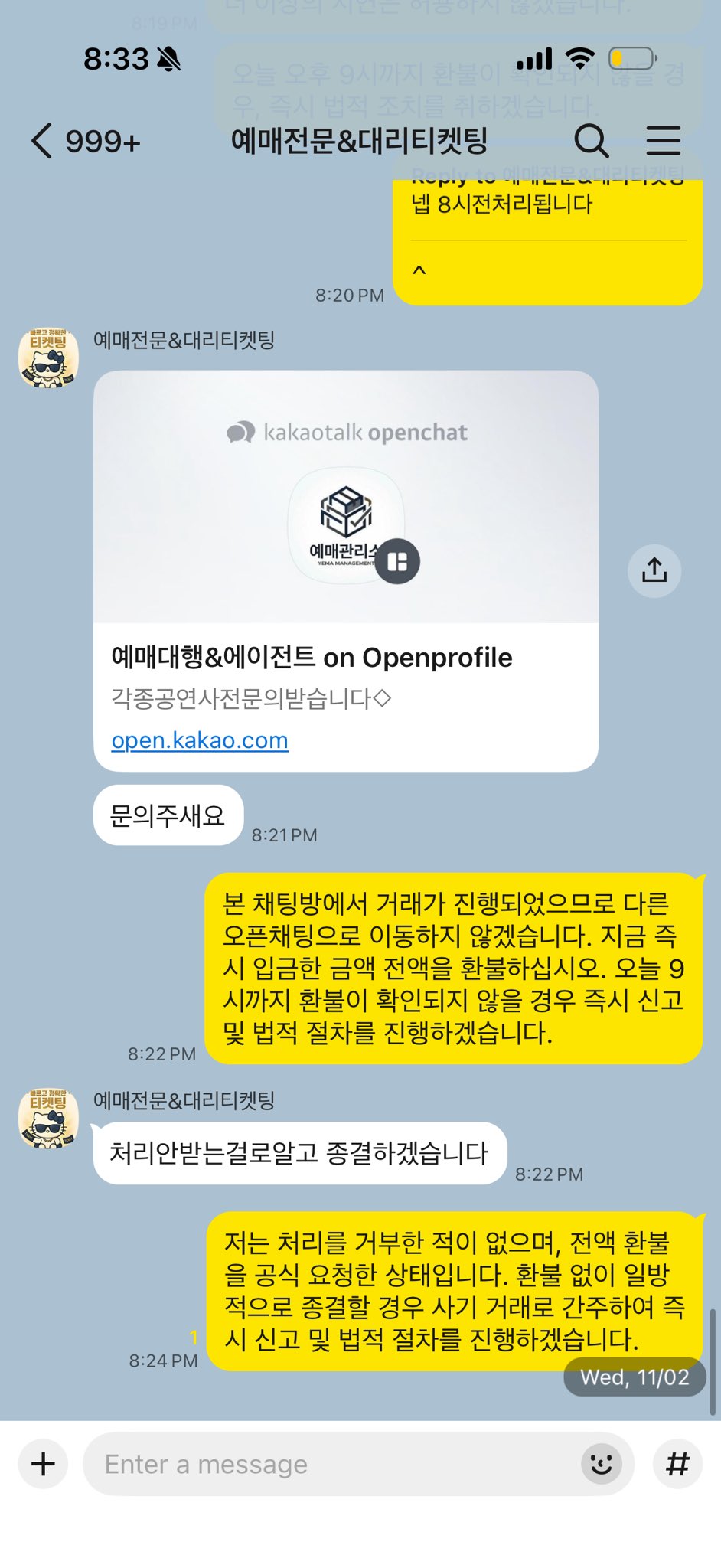View 예매전문&대리티켓팅 profile picture above the openchat card
The image size is (721, 1568).
48,358
